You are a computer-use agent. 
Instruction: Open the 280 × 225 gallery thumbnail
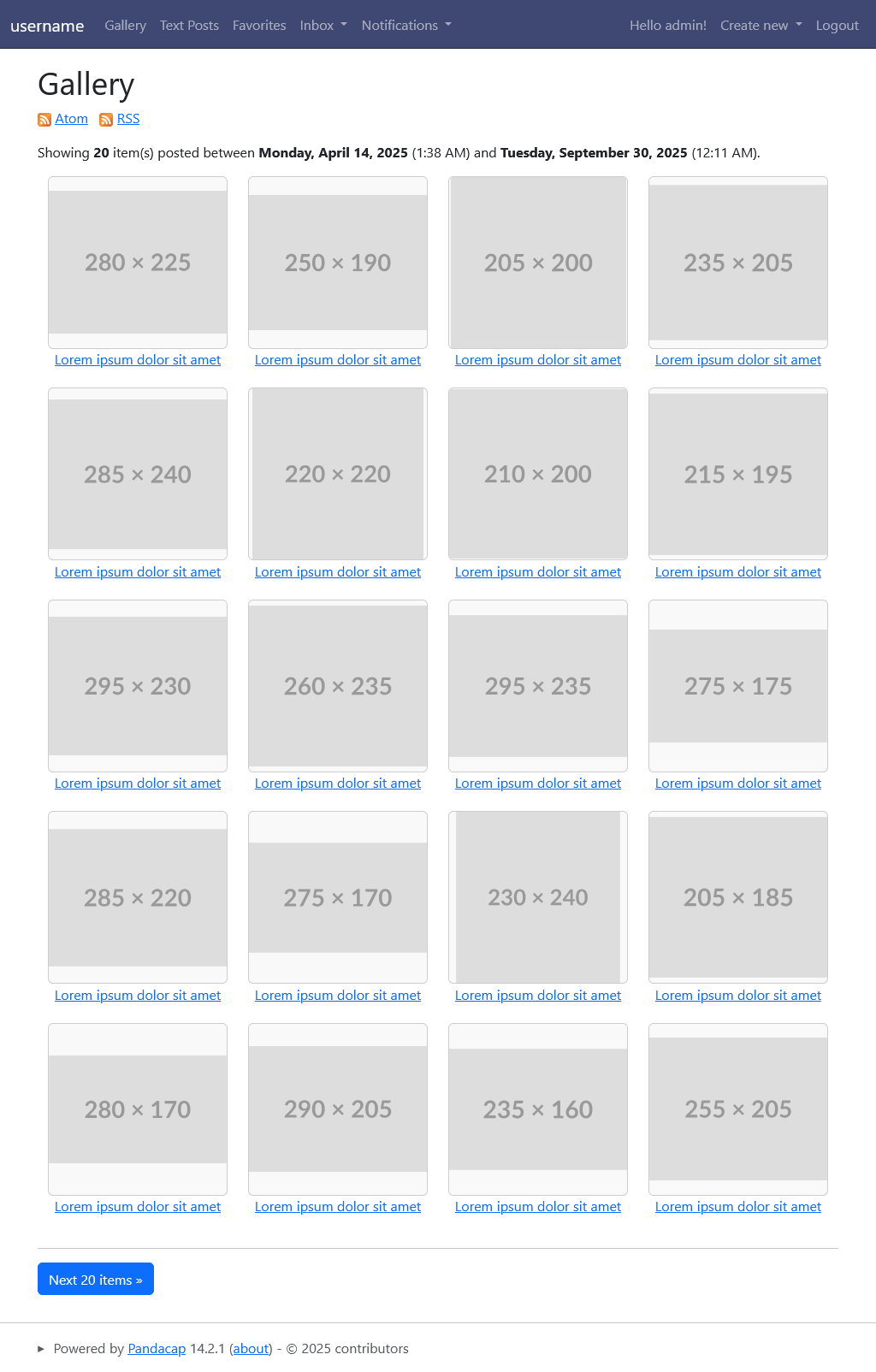[x=138, y=262]
